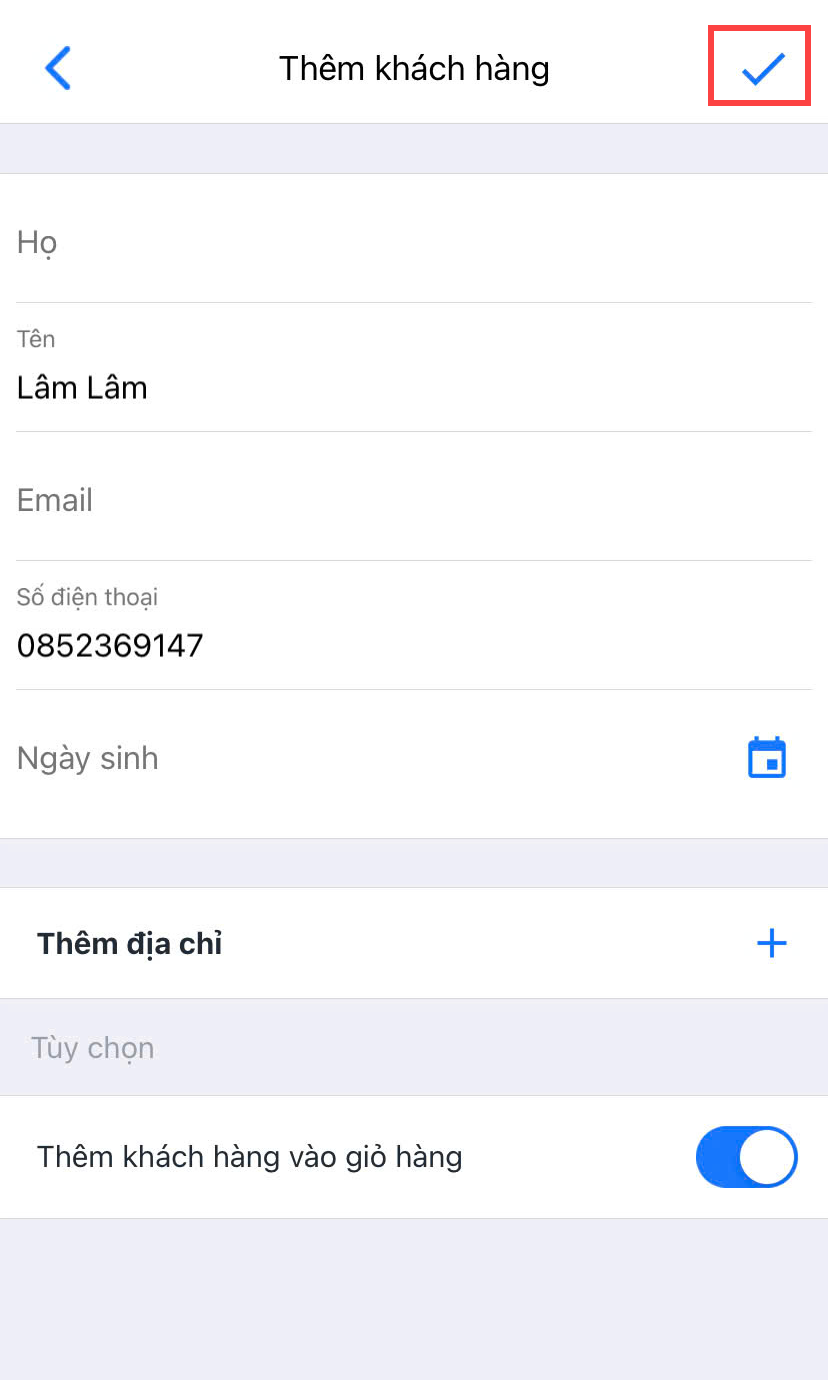Edit the Số điện thoại field

tap(414, 627)
